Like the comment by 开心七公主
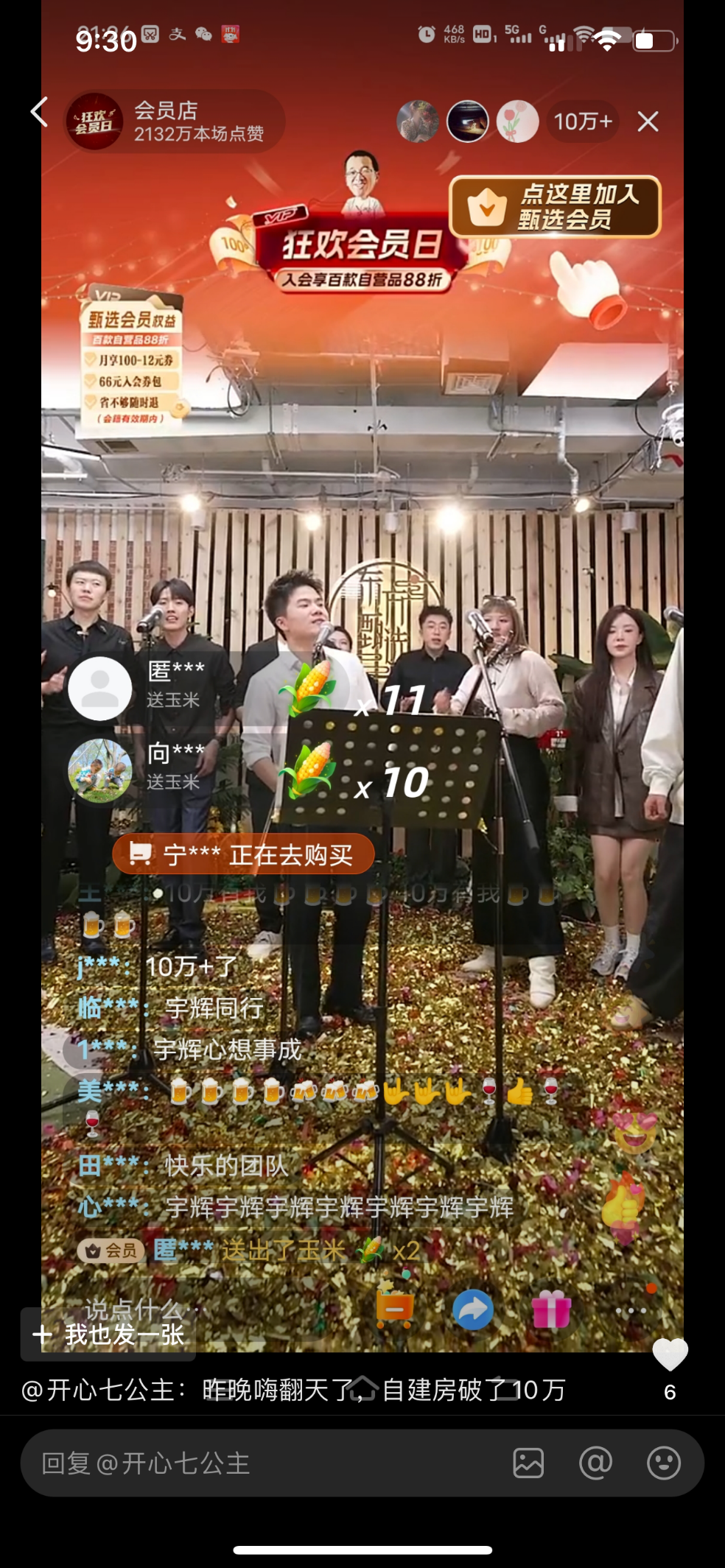This screenshot has height=1568, width=725. tap(670, 1354)
